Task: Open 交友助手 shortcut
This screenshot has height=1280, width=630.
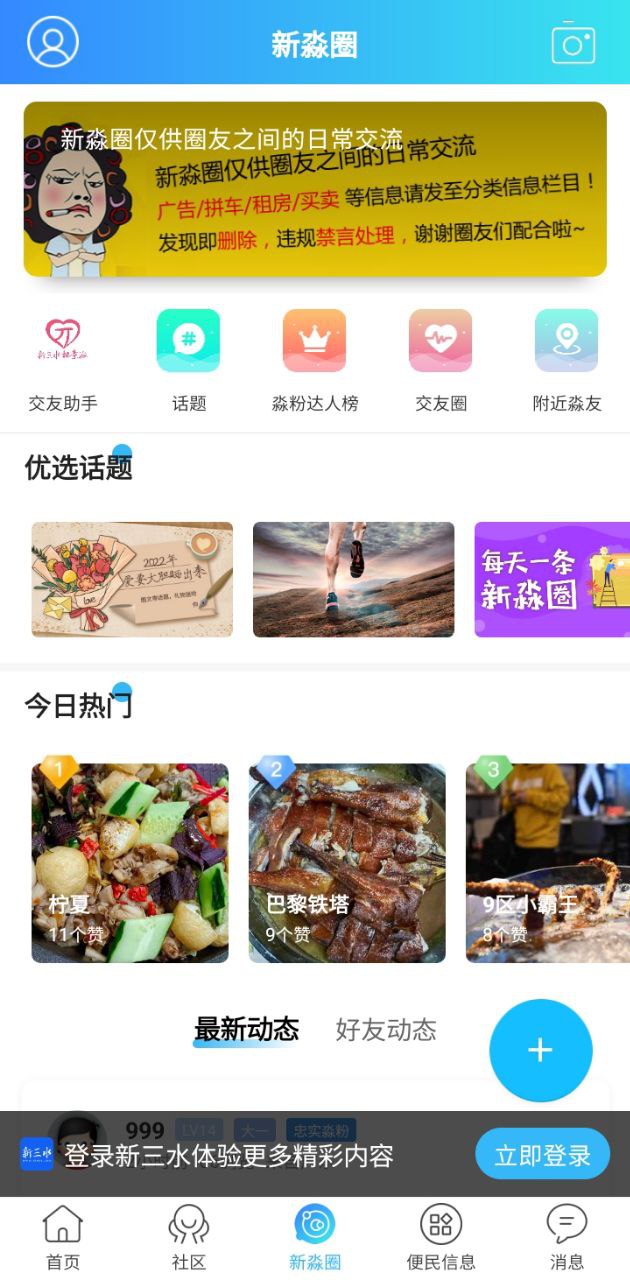Action: 63,360
